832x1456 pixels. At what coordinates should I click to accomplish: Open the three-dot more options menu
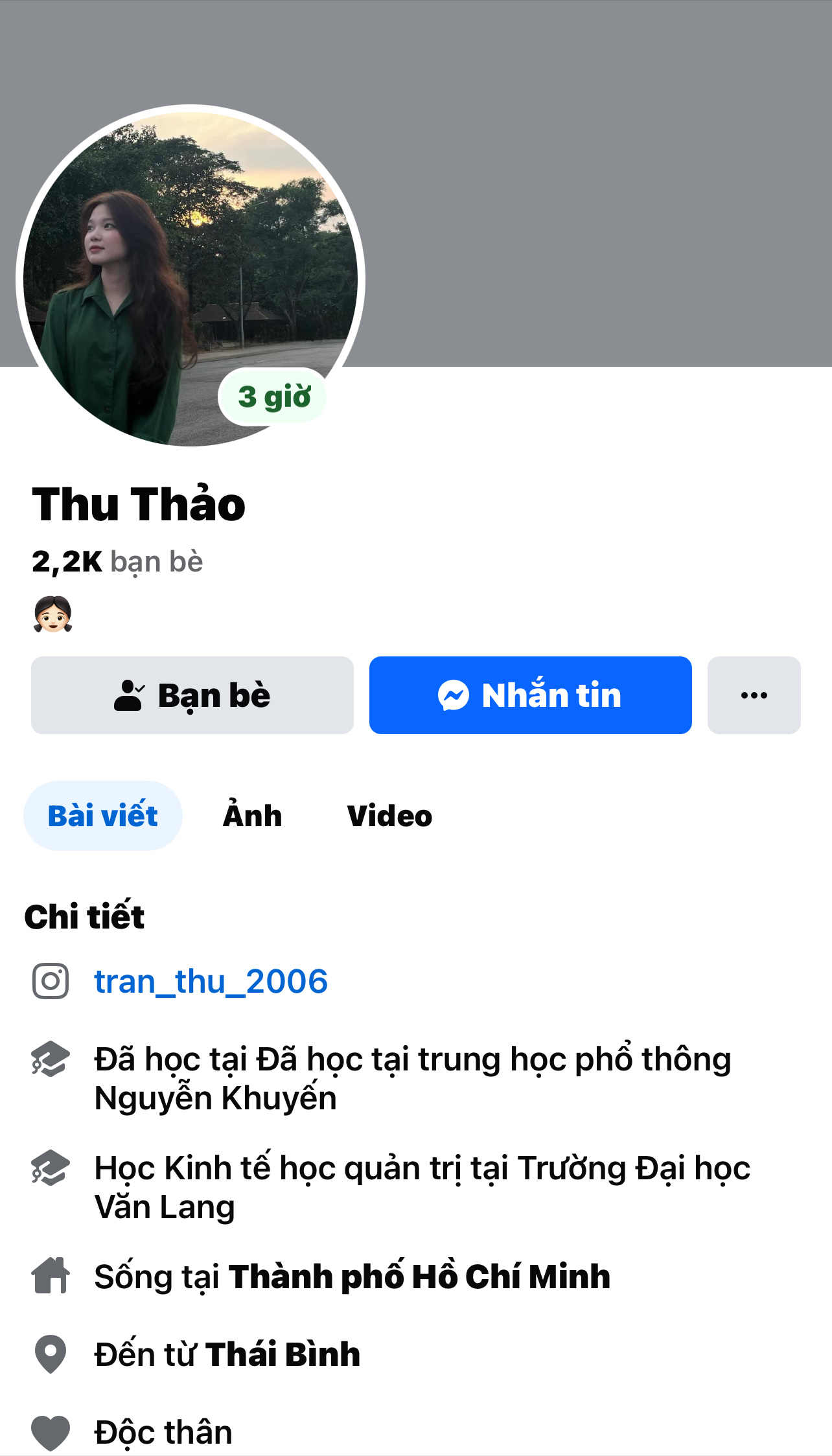pyautogui.click(x=754, y=695)
